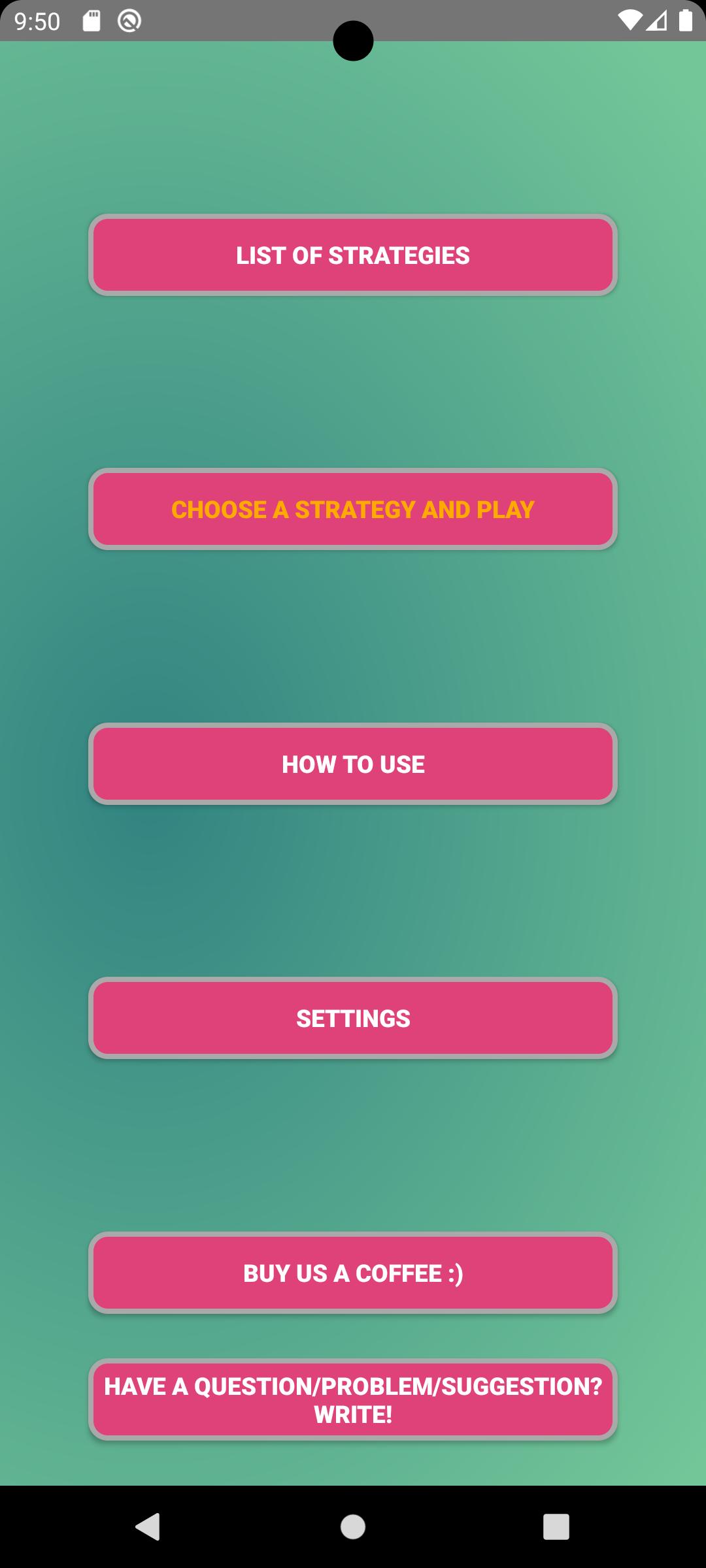Open the How to Use guide
This screenshot has height=1568, width=706.
353,764
